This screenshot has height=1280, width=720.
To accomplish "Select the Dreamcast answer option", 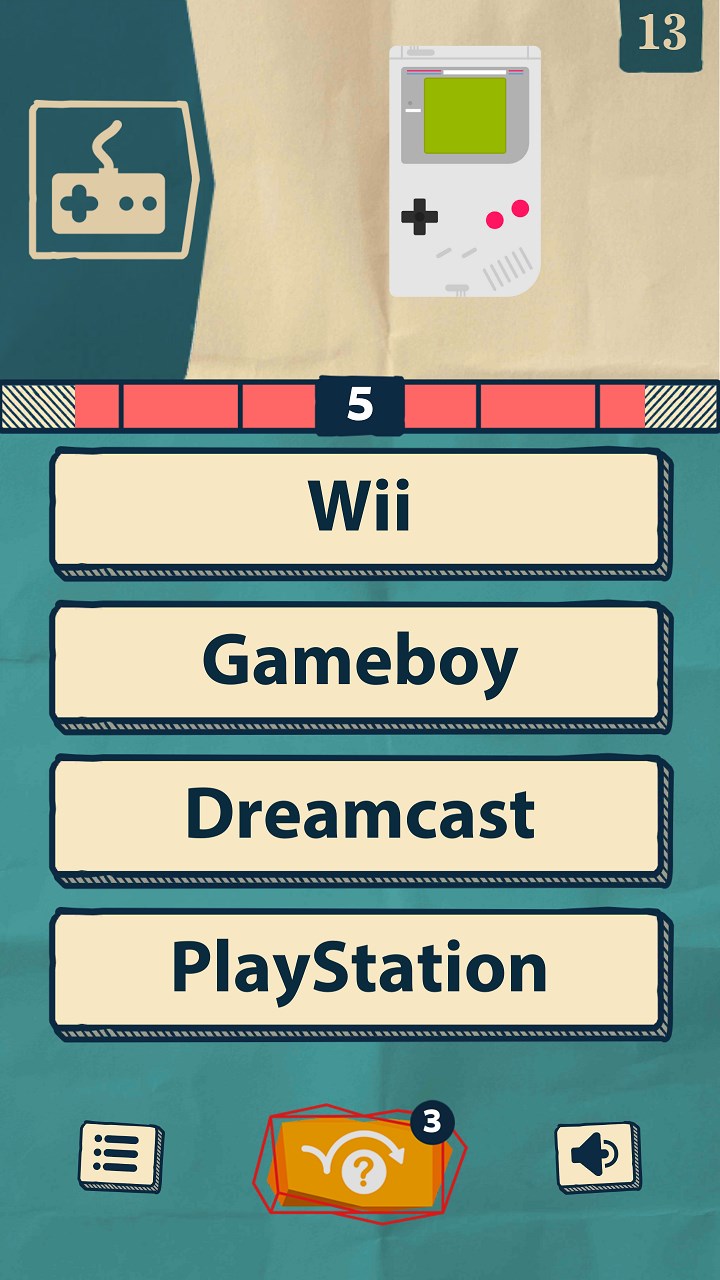I will click(x=360, y=813).
